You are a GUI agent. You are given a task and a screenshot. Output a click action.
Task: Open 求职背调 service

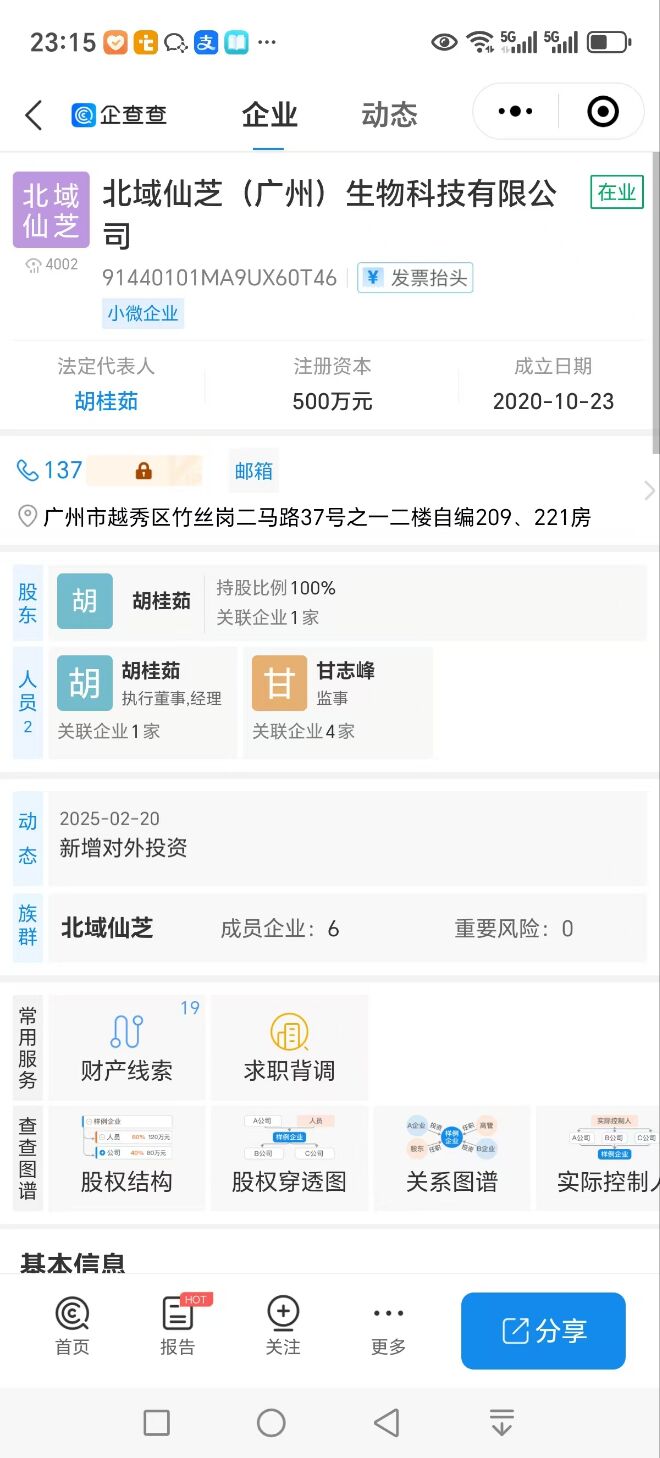(290, 1047)
